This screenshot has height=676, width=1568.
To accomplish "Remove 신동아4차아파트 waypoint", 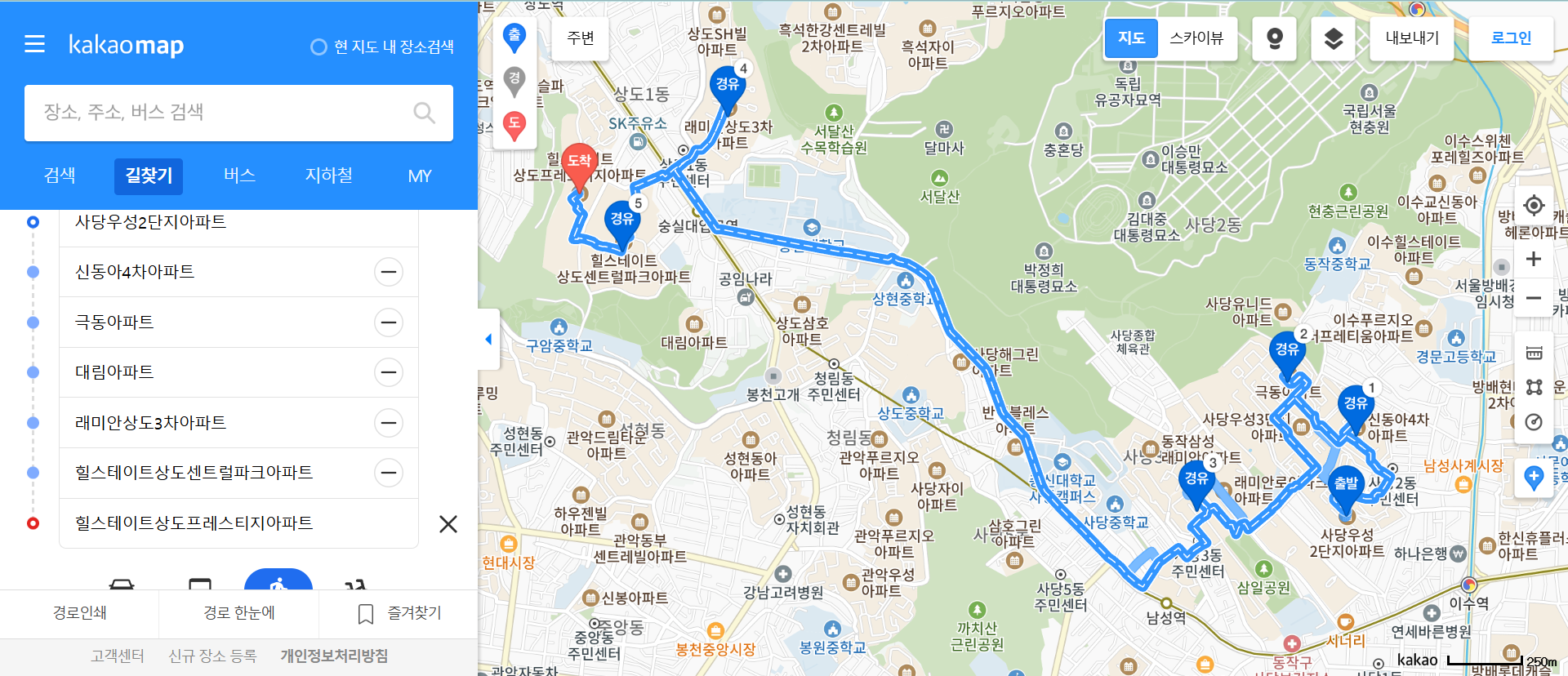I will (x=389, y=272).
